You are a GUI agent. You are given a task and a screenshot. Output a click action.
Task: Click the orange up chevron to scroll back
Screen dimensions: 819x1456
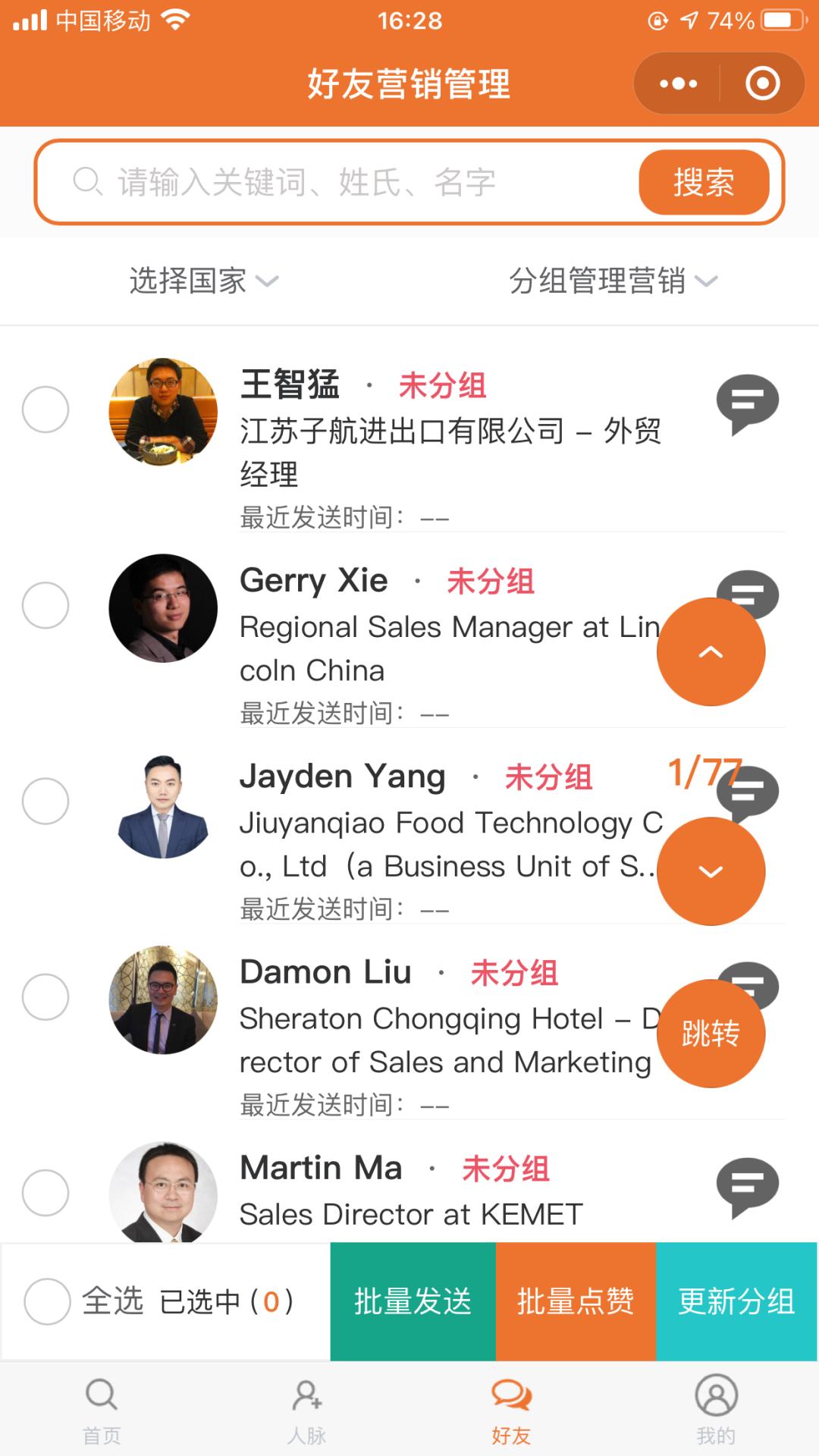pos(711,652)
